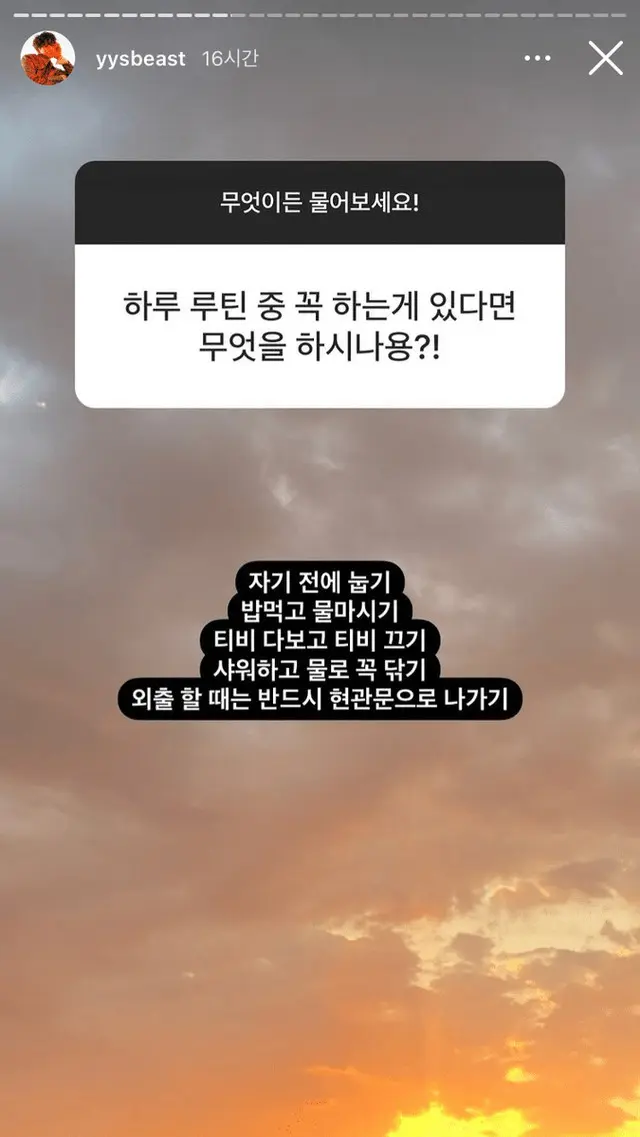640x1137 pixels.
Task: Open yysbeast's profile picture
Action: tap(48, 58)
